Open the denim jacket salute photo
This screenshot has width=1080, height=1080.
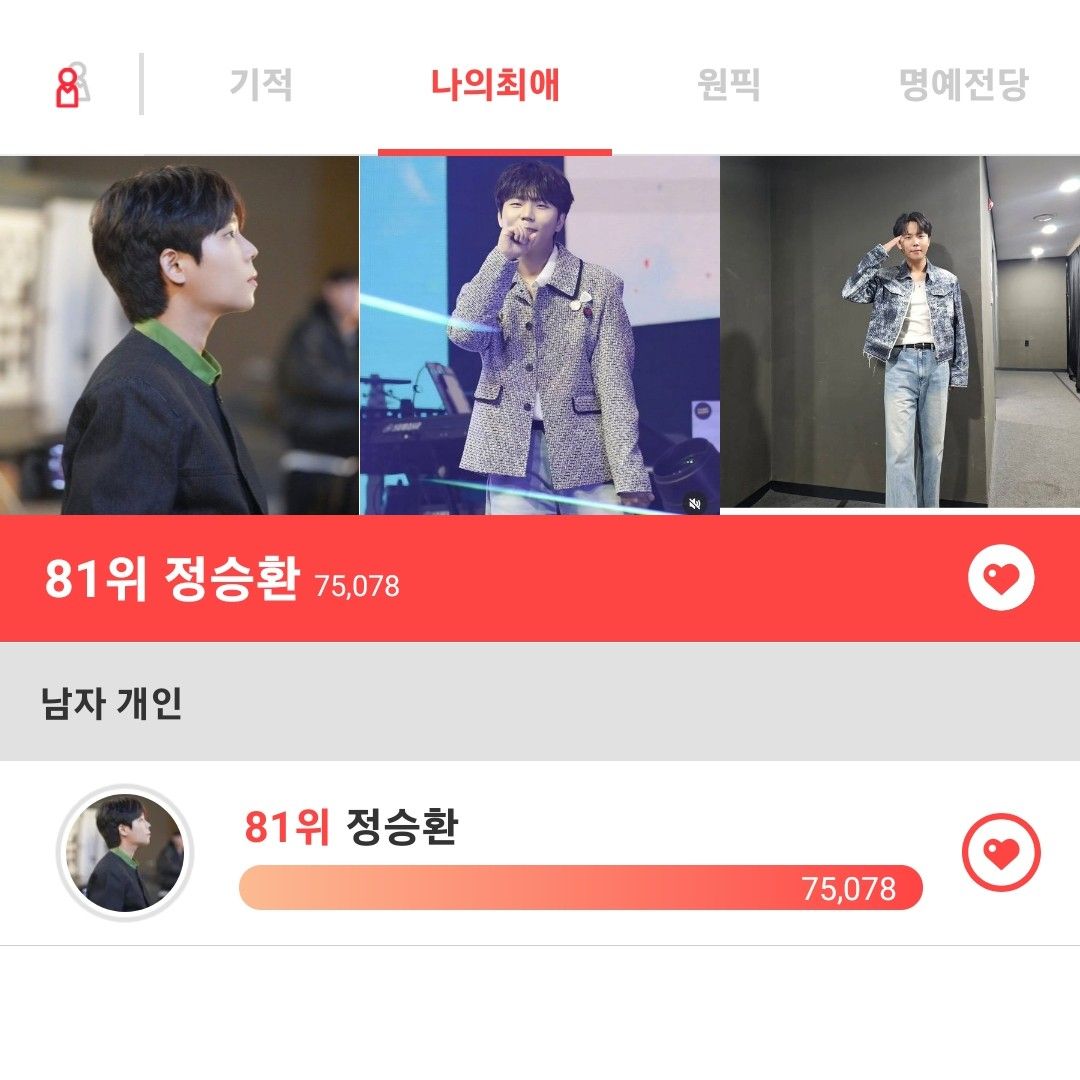(x=900, y=333)
